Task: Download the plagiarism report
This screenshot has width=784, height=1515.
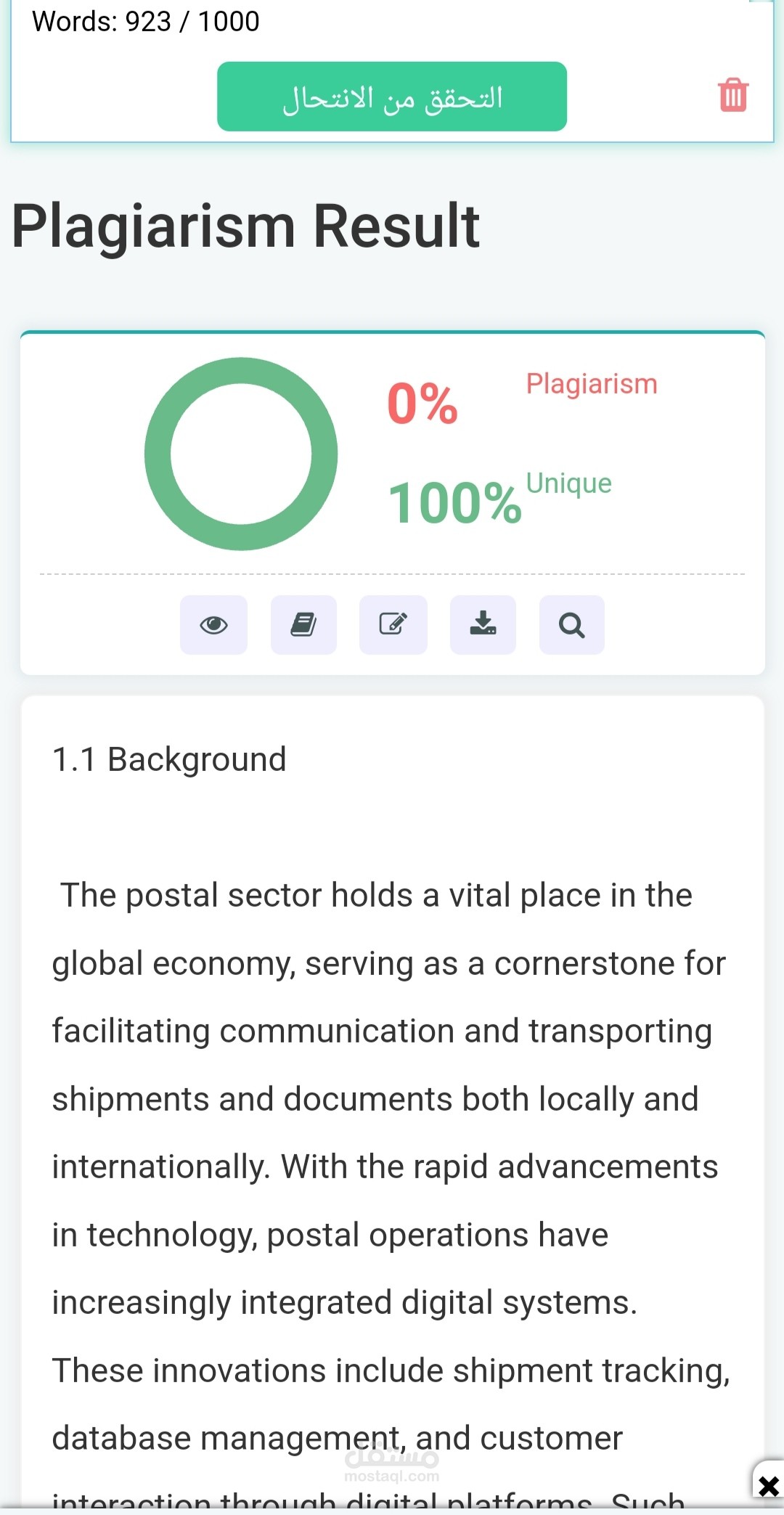Action: click(483, 625)
